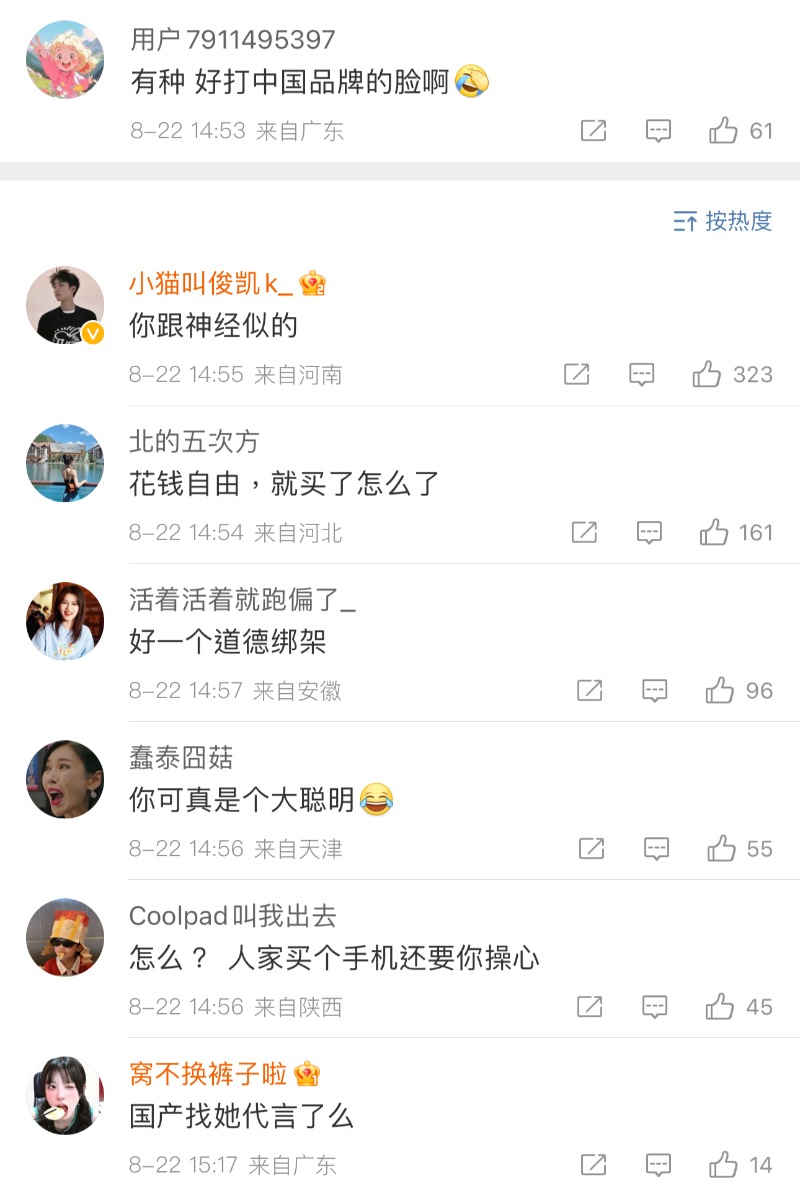Like the comment by 用户7911495397
Viewport: 800px width, 1188px height.
click(x=723, y=131)
